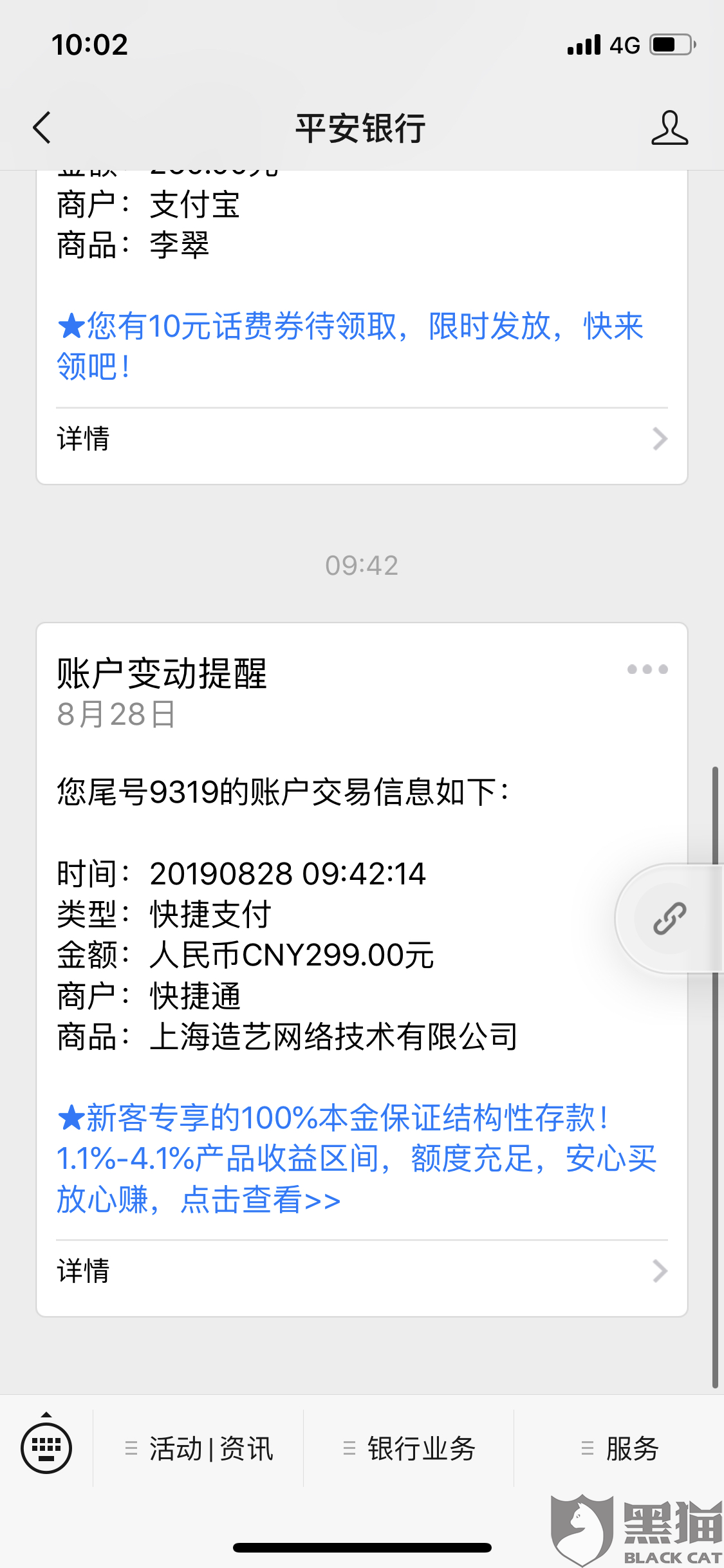724x1568 pixels.
Task: Open the 服务 menu
Action: point(620,1449)
